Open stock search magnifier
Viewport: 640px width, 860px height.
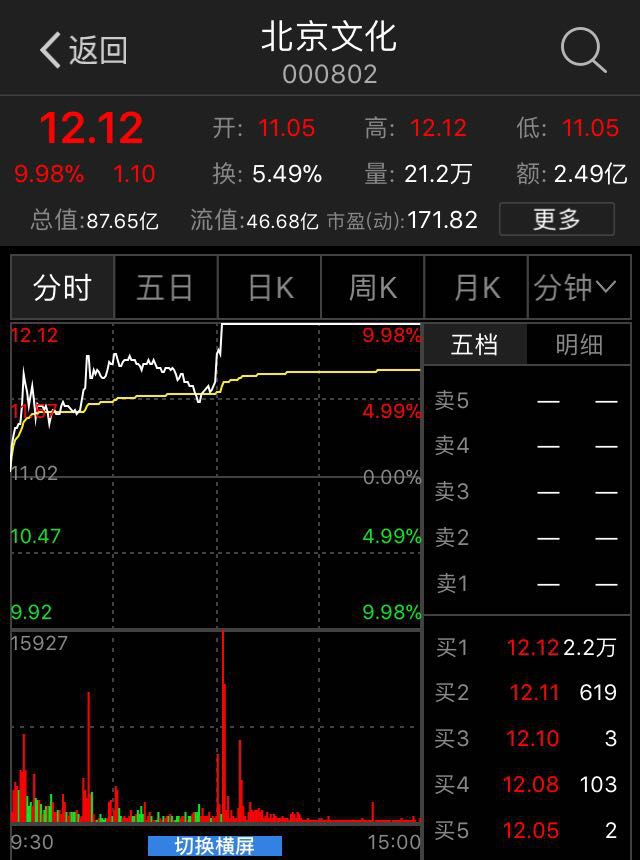[x=583, y=49]
